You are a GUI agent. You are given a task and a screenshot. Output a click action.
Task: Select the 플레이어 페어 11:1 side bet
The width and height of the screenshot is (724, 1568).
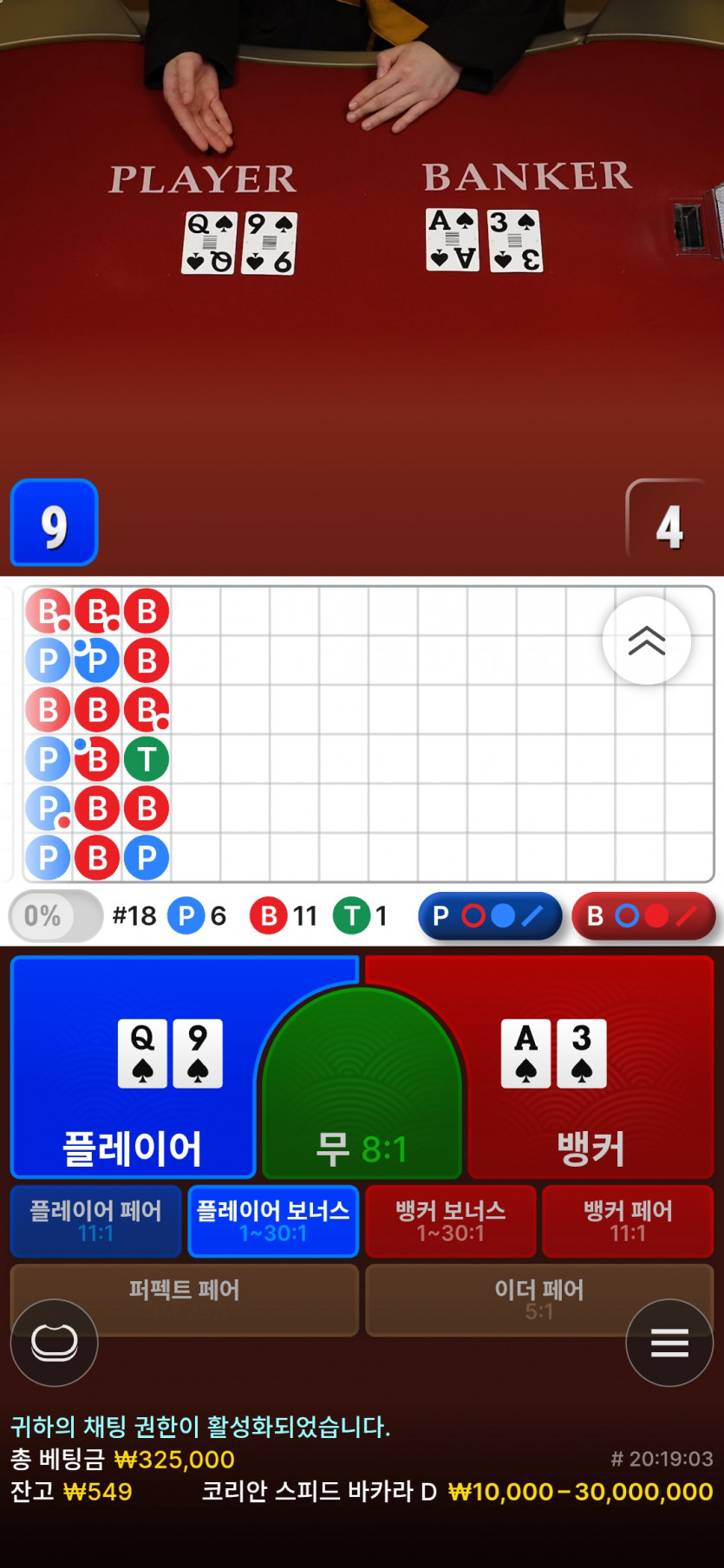point(95,1220)
